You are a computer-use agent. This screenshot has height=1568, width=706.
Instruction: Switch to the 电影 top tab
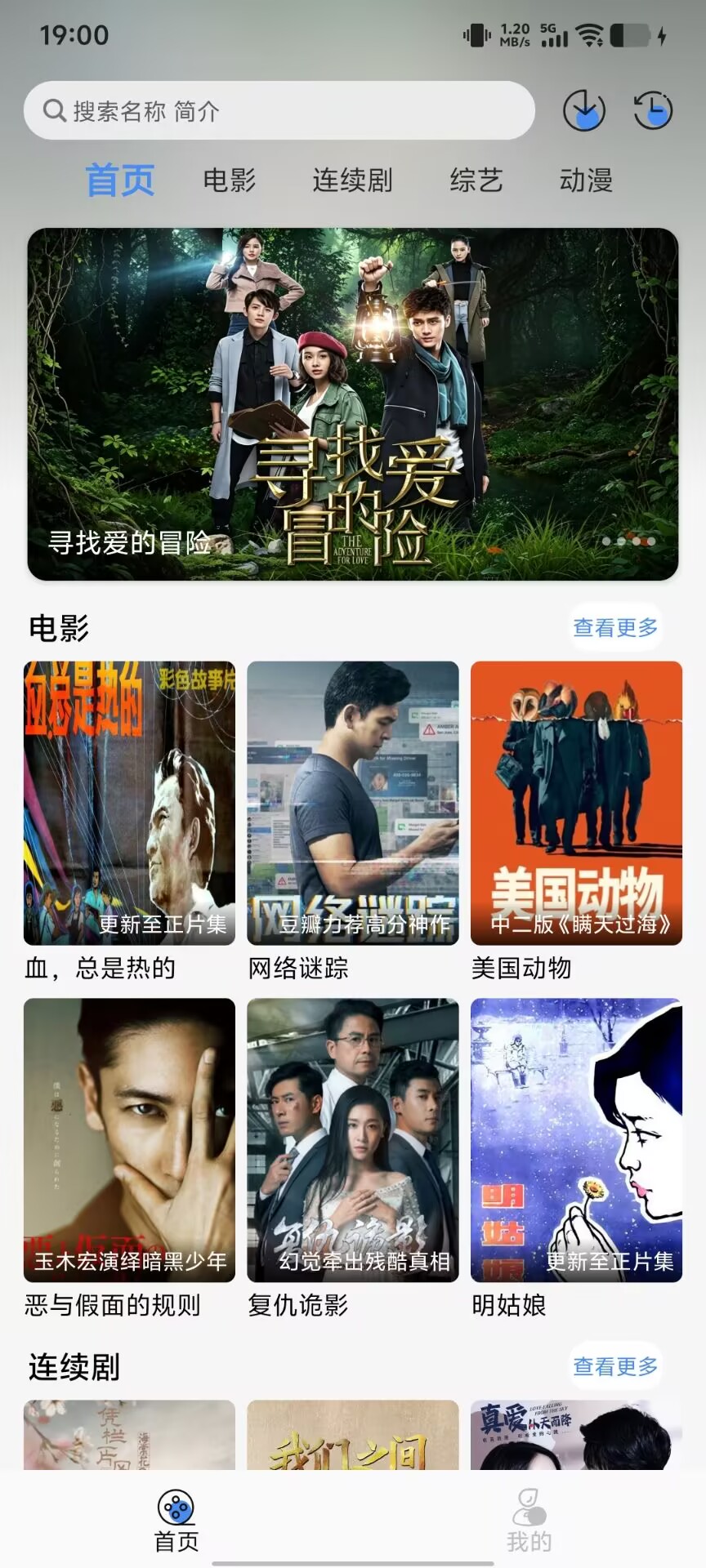(x=230, y=180)
